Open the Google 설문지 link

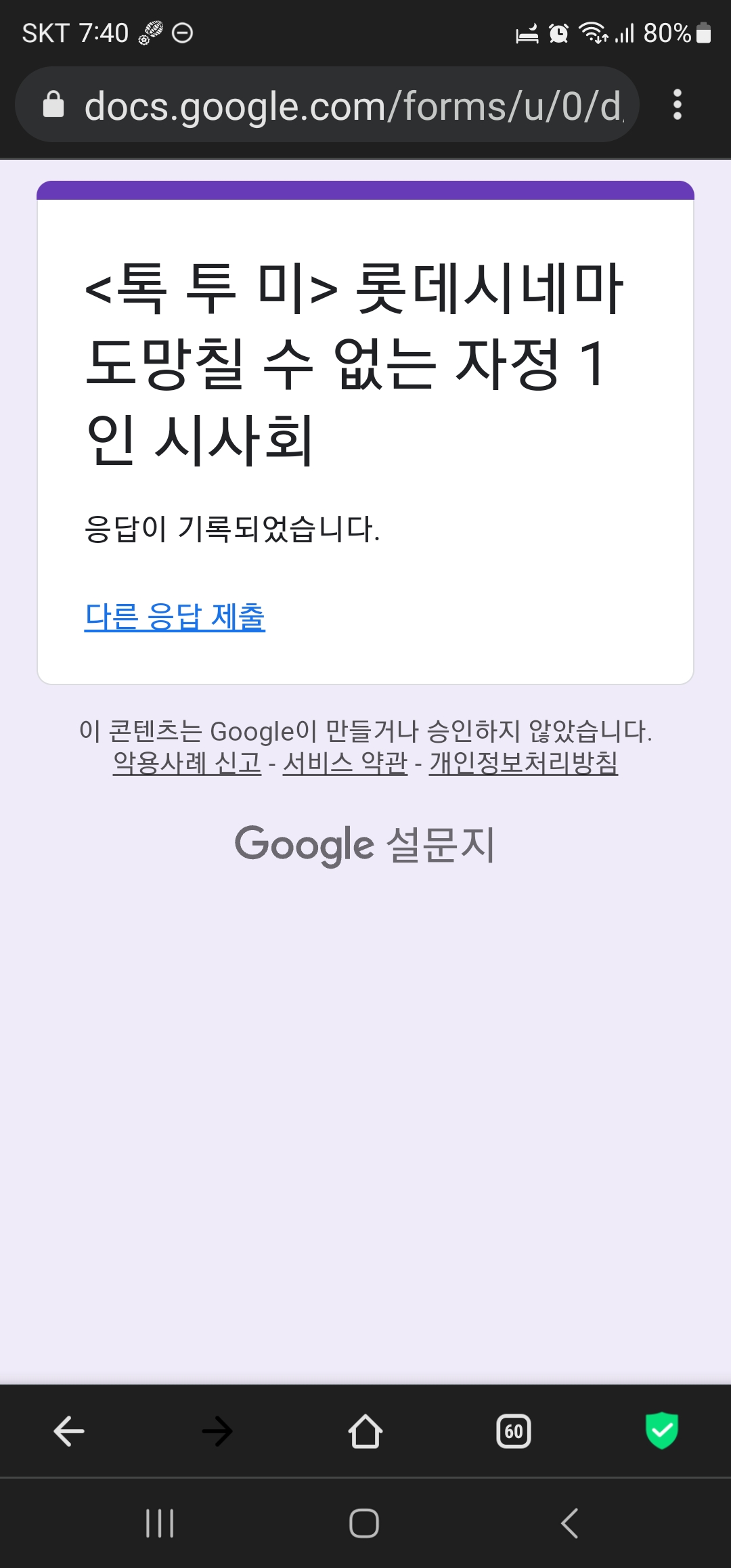click(365, 844)
